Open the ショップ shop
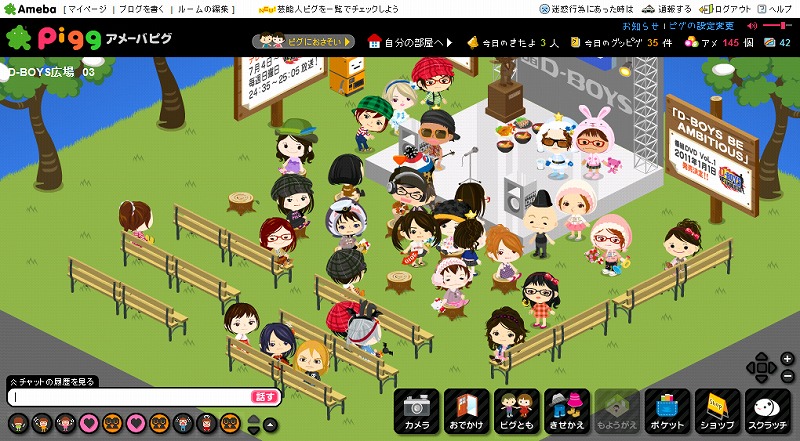 [x=715, y=412]
